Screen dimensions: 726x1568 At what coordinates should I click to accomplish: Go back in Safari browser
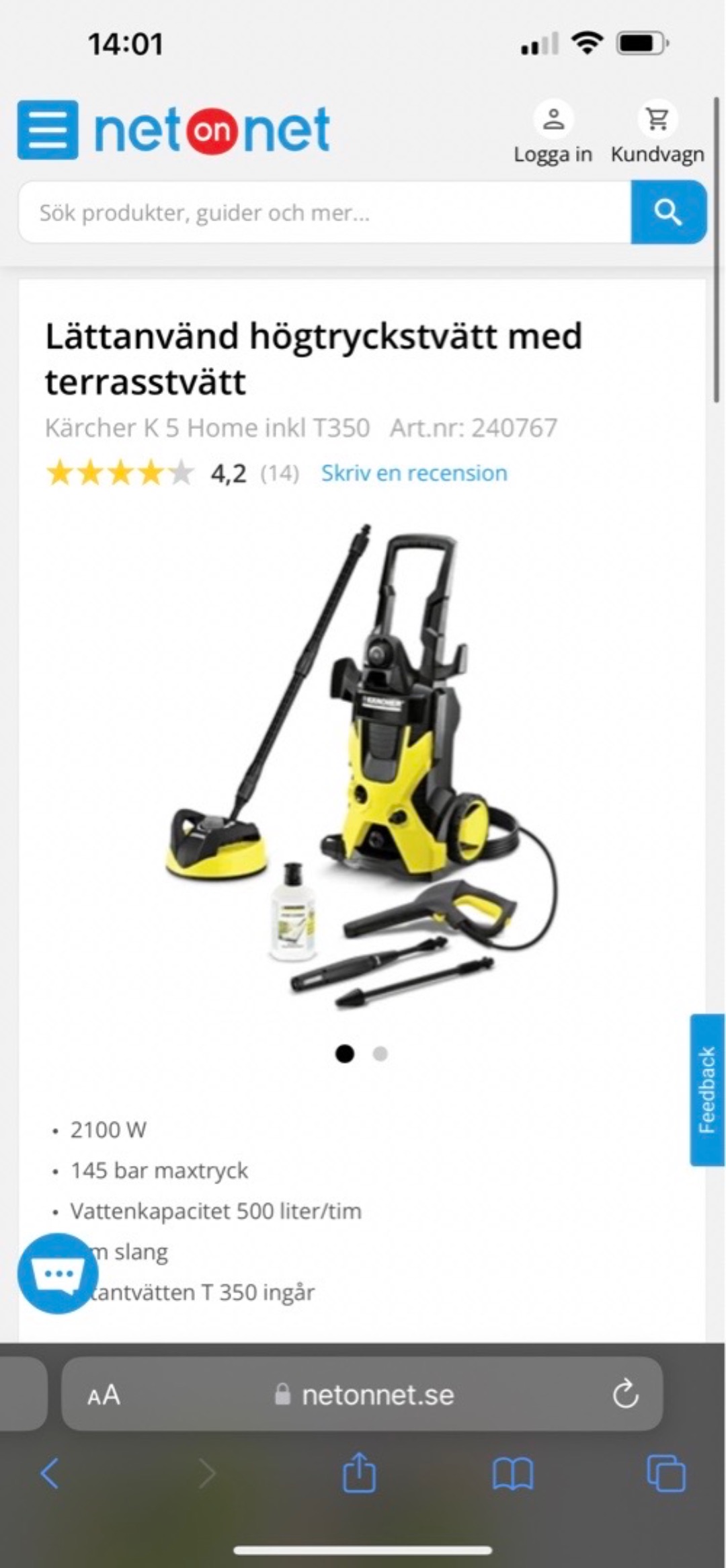(x=50, y=1474)
